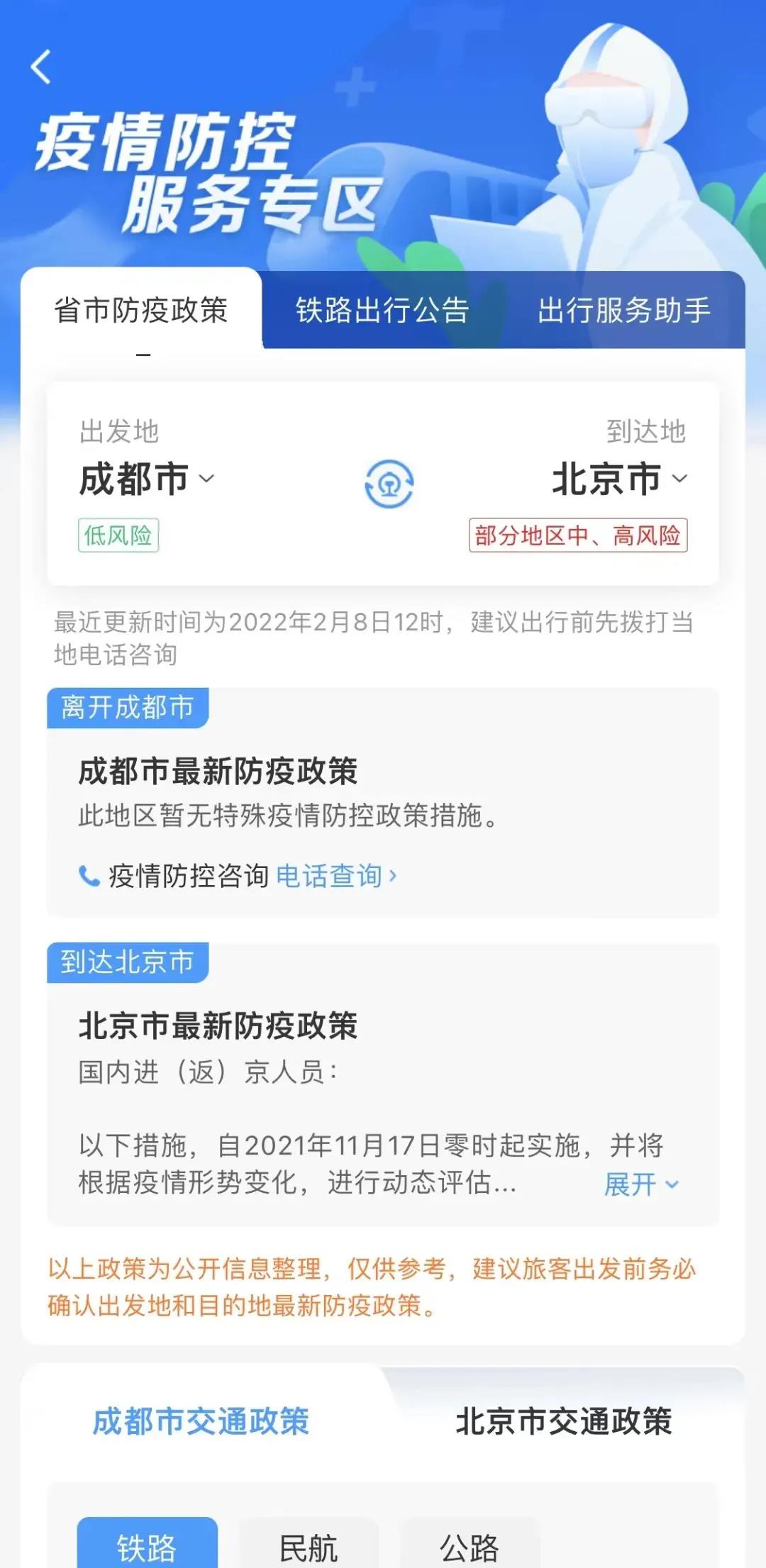This screenshot has width=766, height=1568.
Task: Expand Beijing policy with 展开
Action: [641, 1184]
